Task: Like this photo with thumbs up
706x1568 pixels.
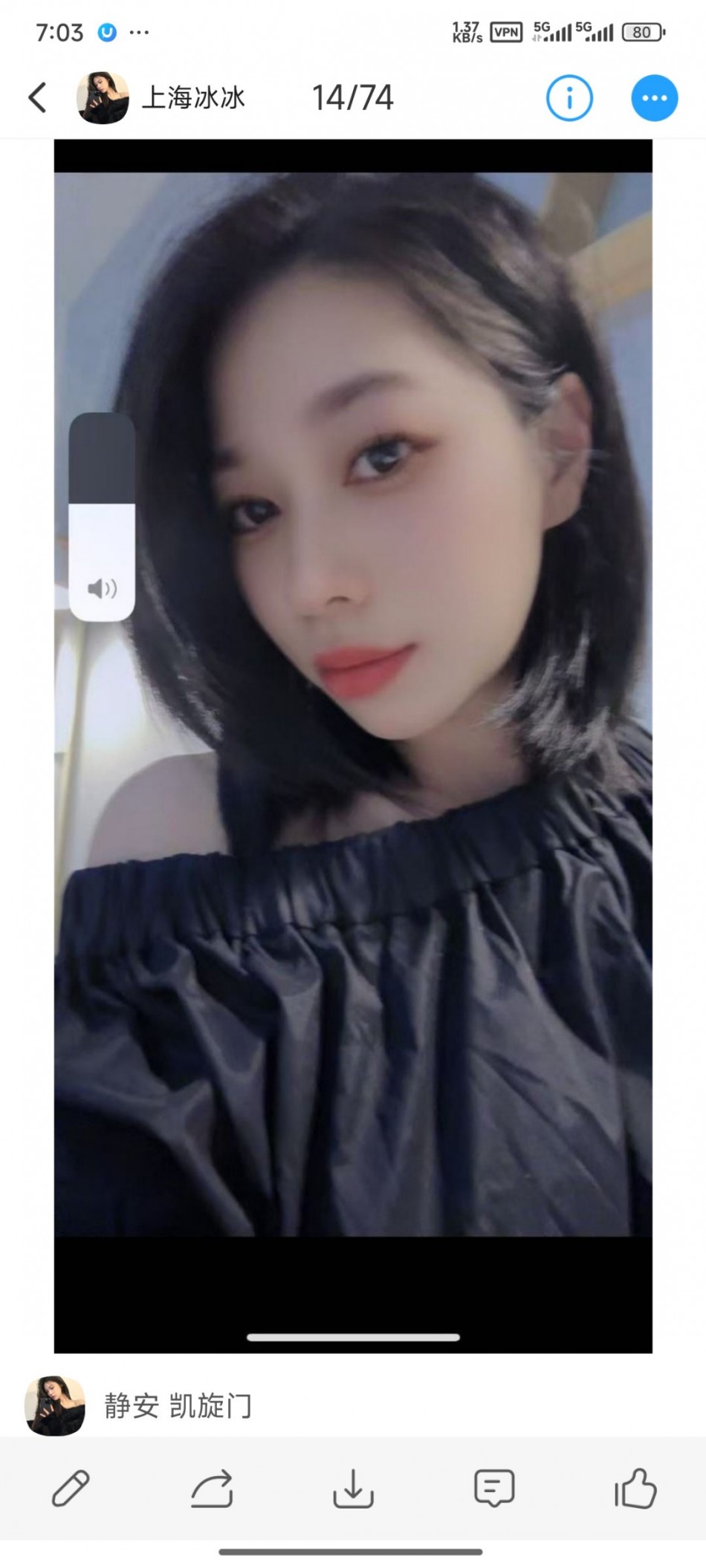Action: coord(635,1488)
